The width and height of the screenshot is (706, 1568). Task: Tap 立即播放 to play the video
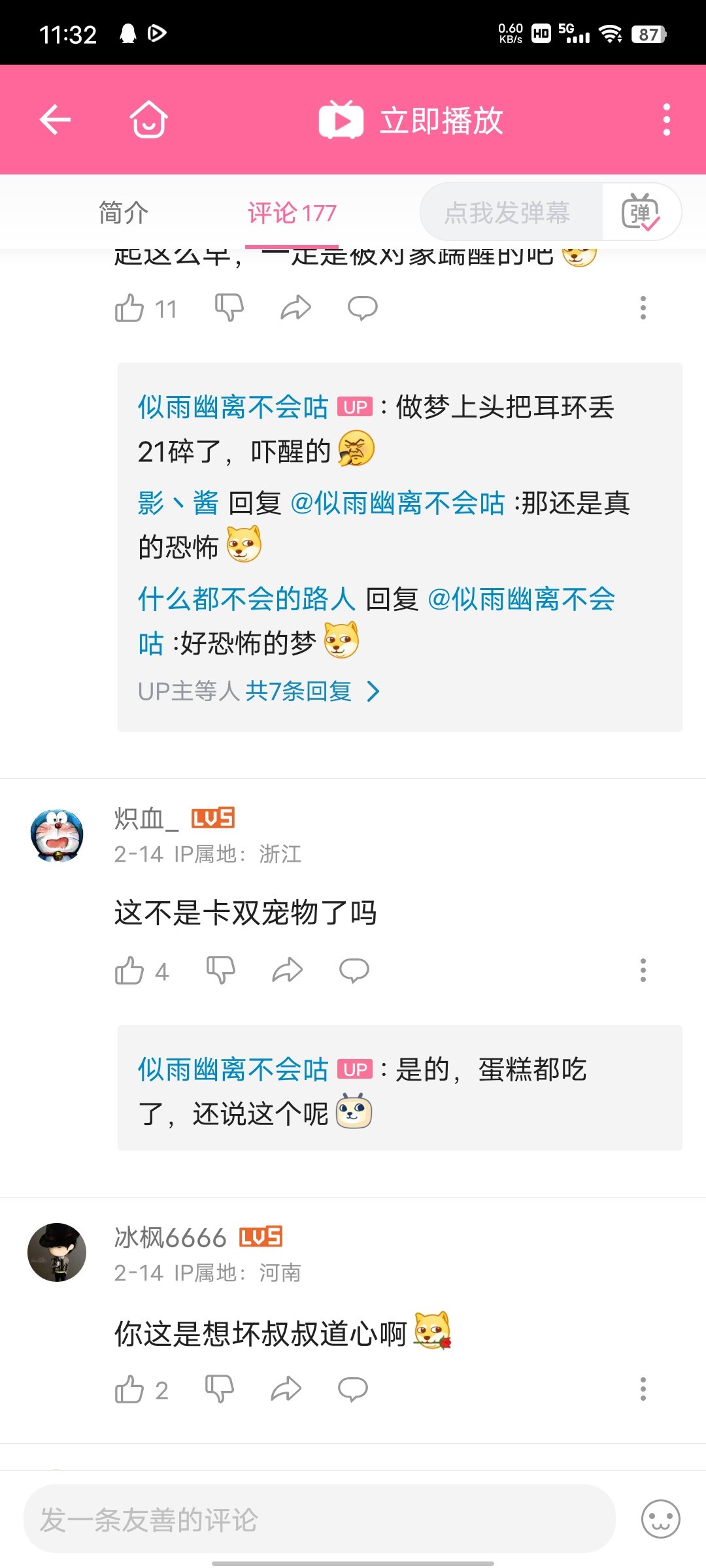coord(411,120)
